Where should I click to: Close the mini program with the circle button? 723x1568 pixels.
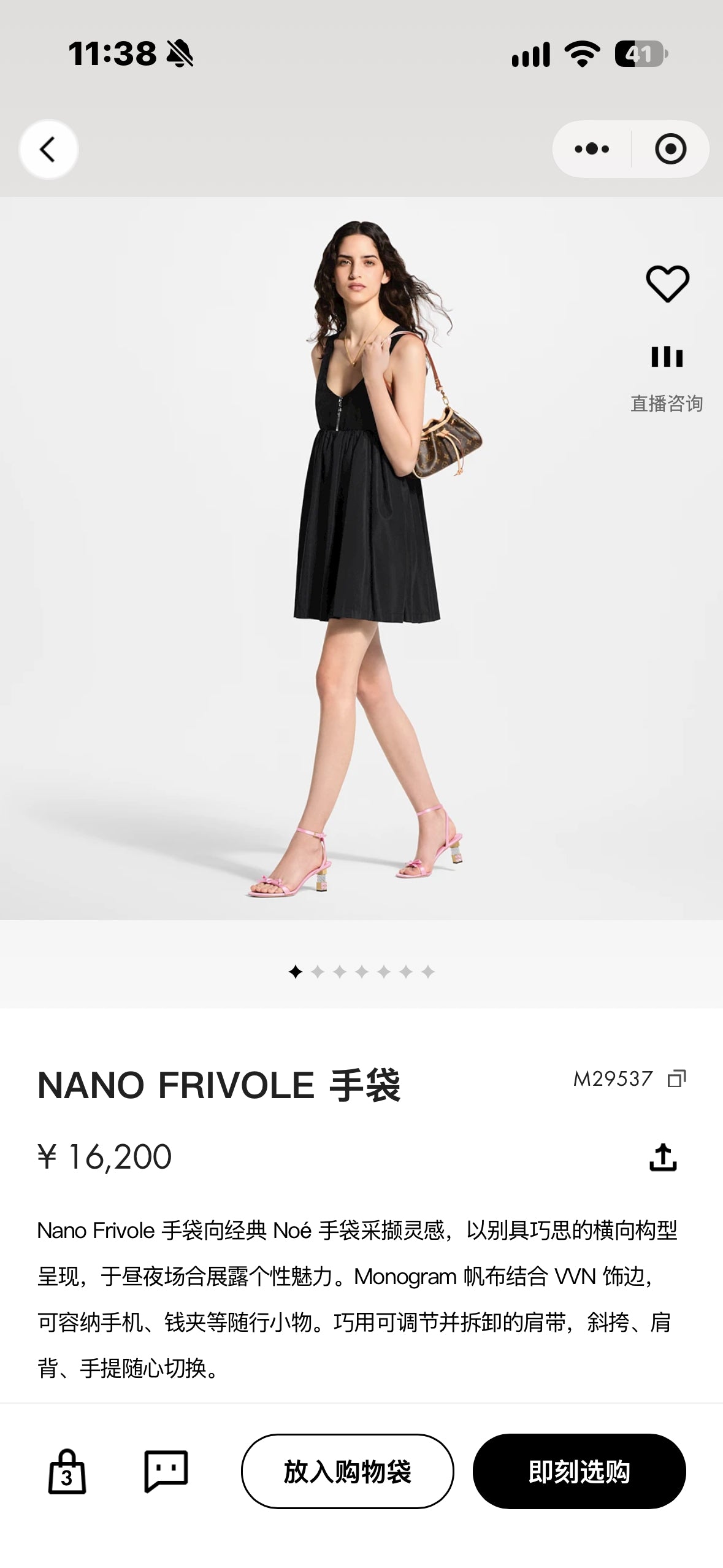point(670,149)
